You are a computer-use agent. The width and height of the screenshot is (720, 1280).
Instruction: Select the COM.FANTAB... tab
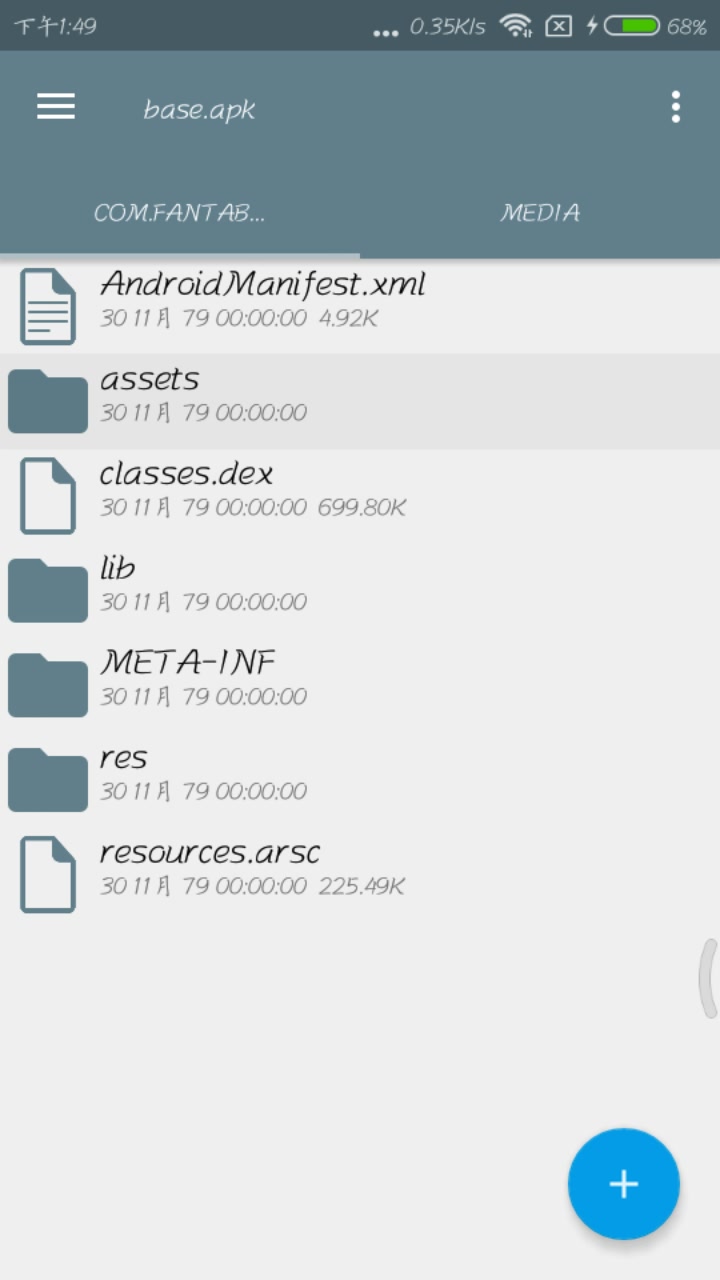coord(180,212)
